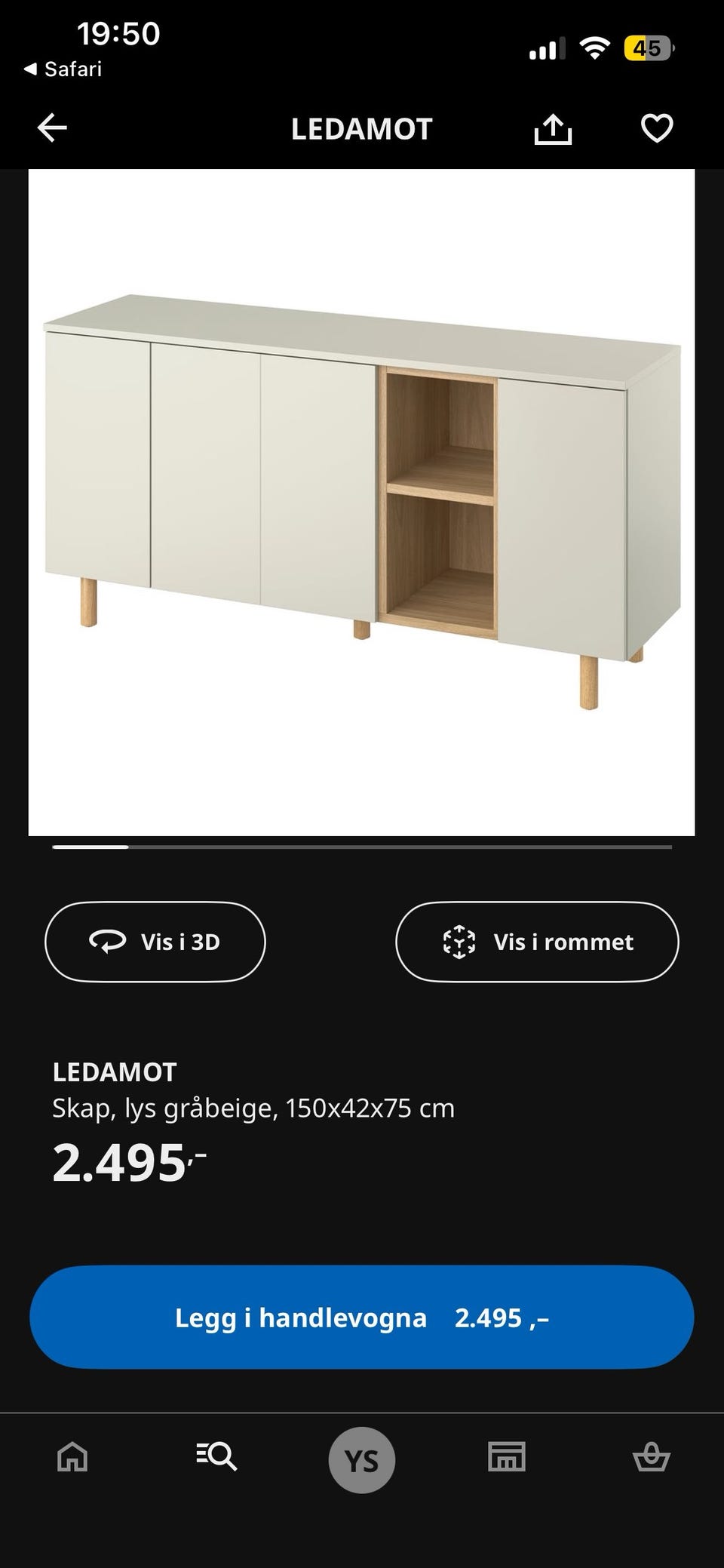Open the search and browse tab
The image size is (724, 1568).
coord(216,1456)
